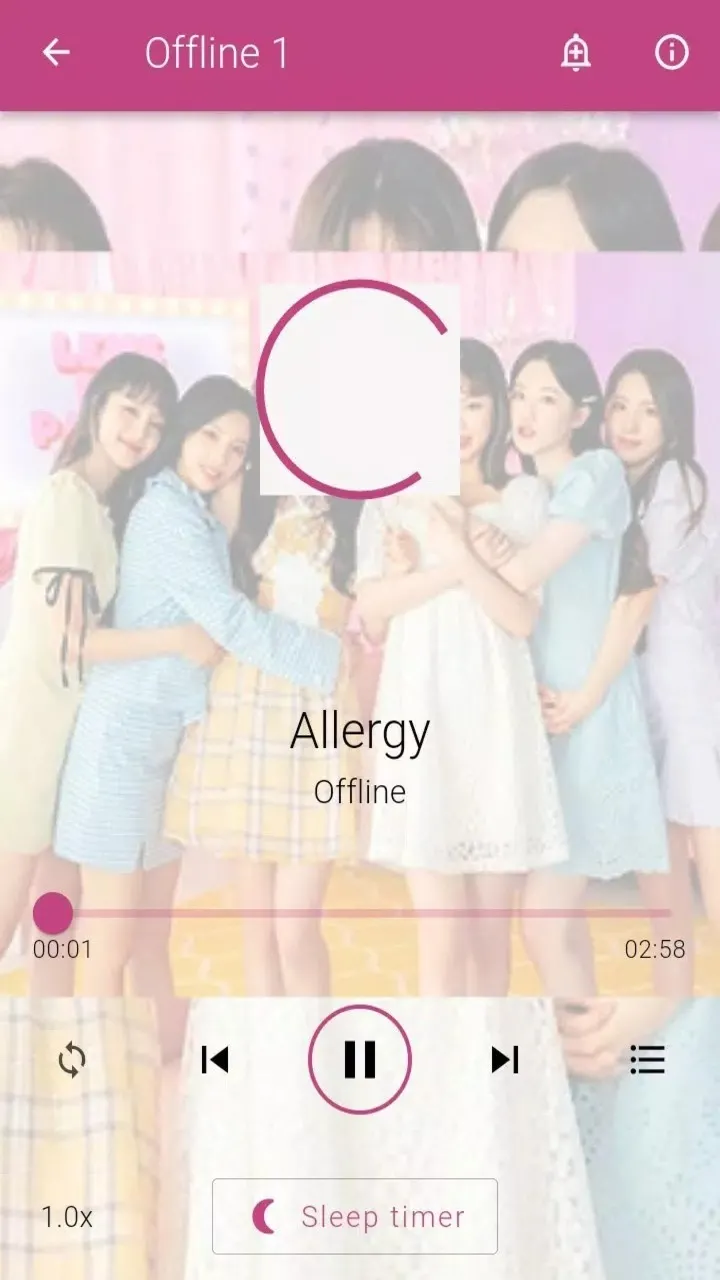Open the info icon
Image resolution: width=720 pixels, height=1280 pixels.
tap(672, 52)
